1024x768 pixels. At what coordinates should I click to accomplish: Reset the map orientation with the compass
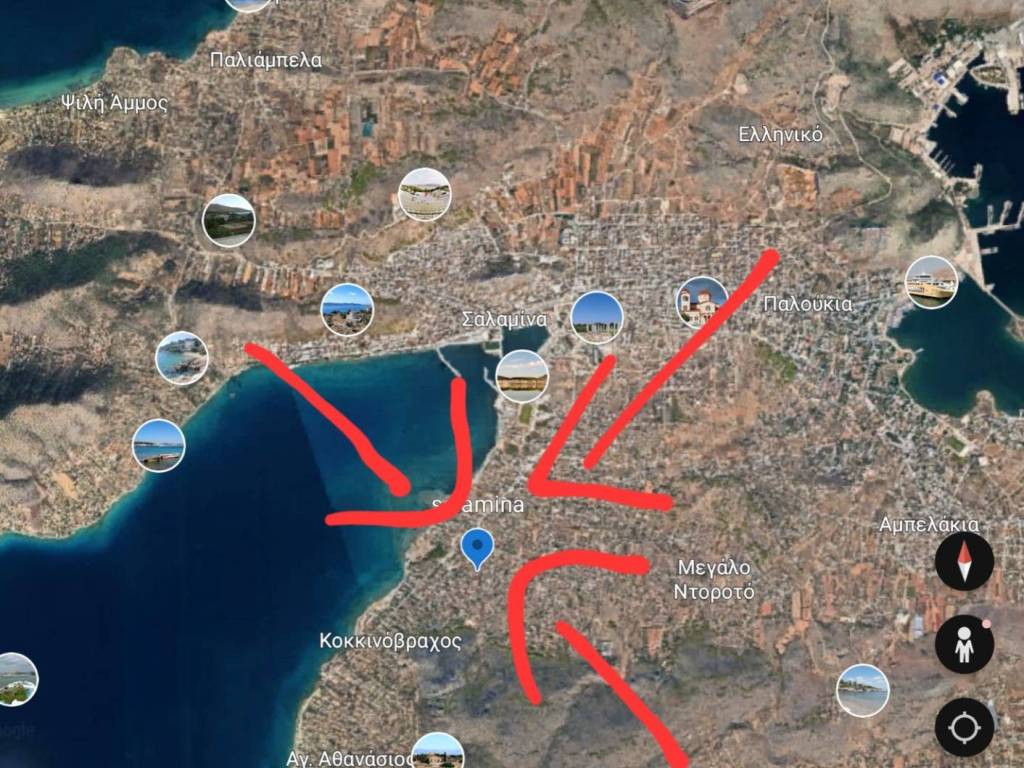tap(964, 560)
